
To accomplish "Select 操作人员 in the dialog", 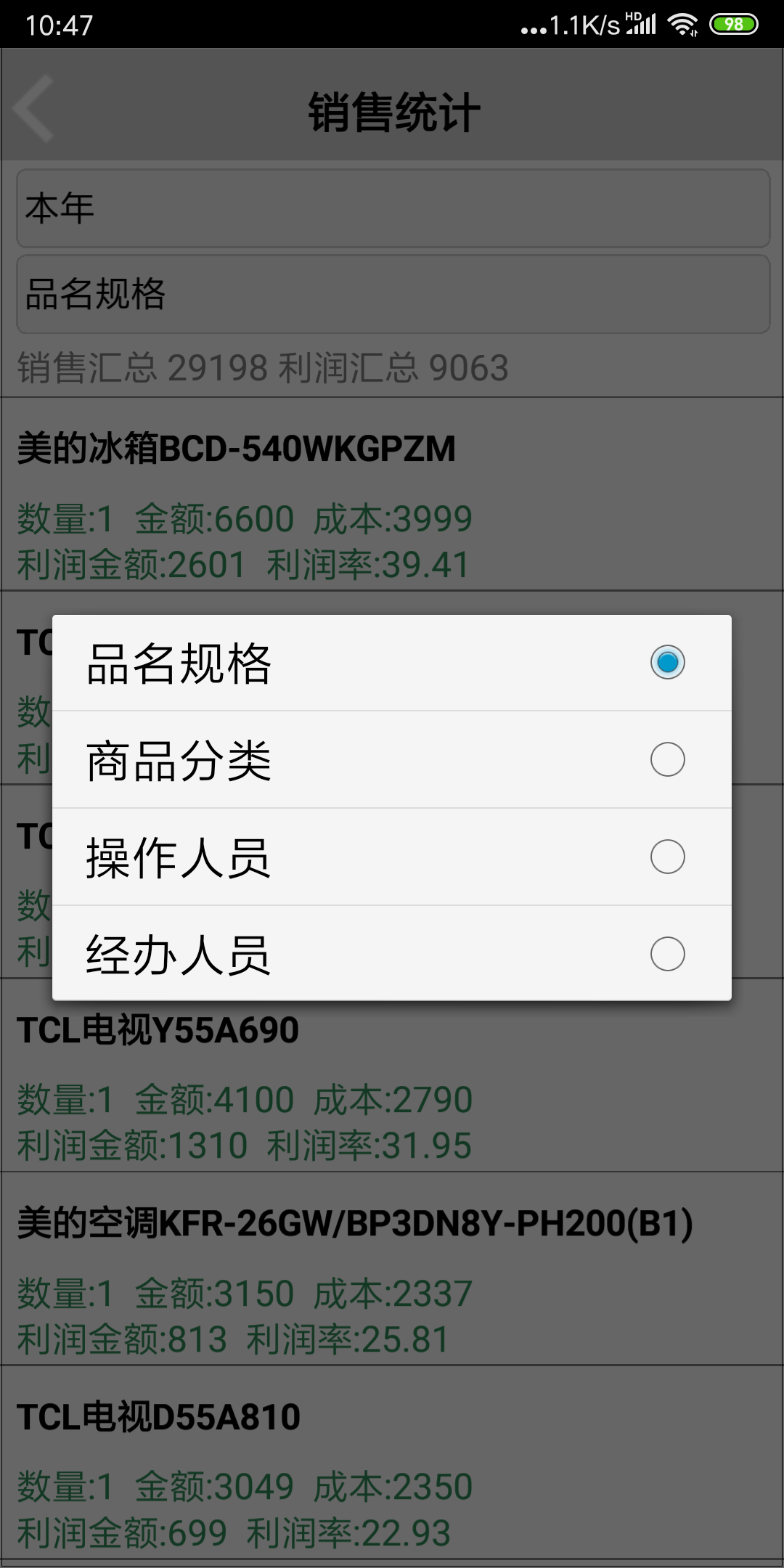I will tap(392, 857).
